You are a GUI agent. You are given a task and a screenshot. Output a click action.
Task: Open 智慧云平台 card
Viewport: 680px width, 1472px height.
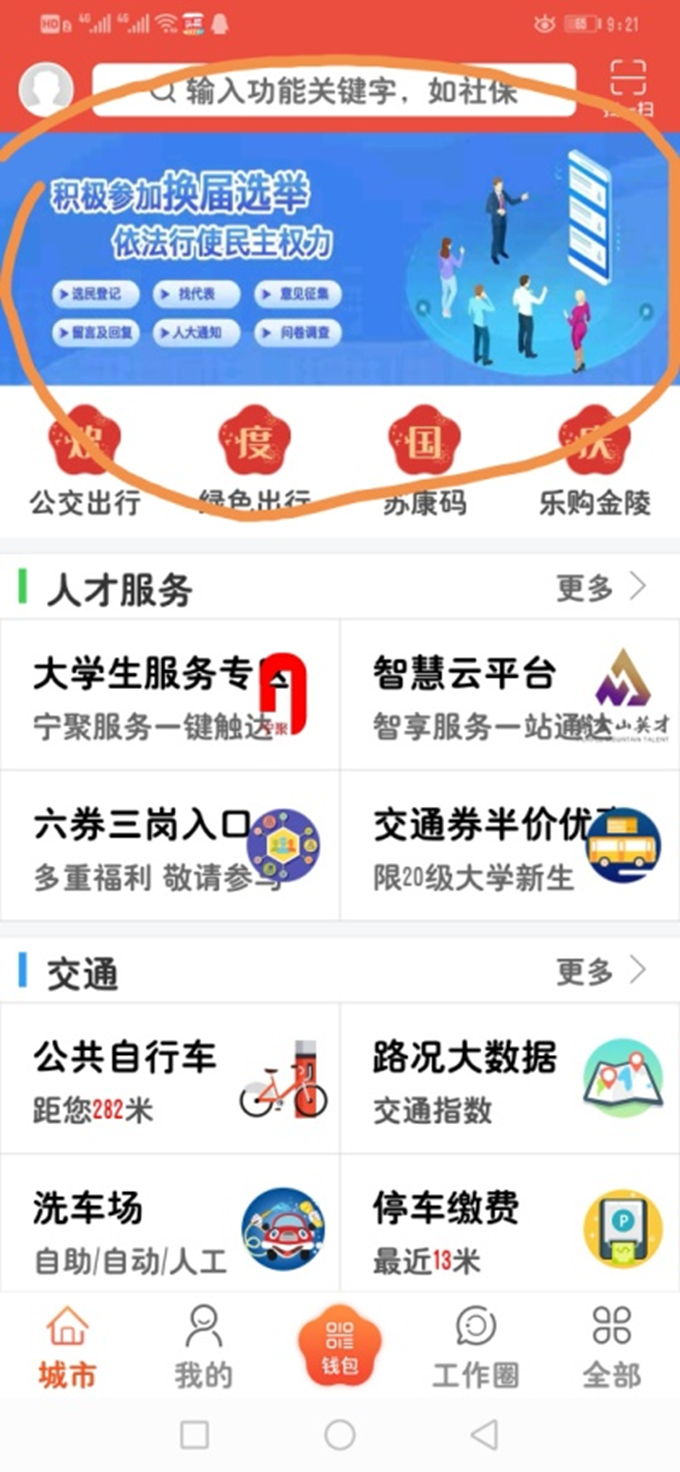510,694
